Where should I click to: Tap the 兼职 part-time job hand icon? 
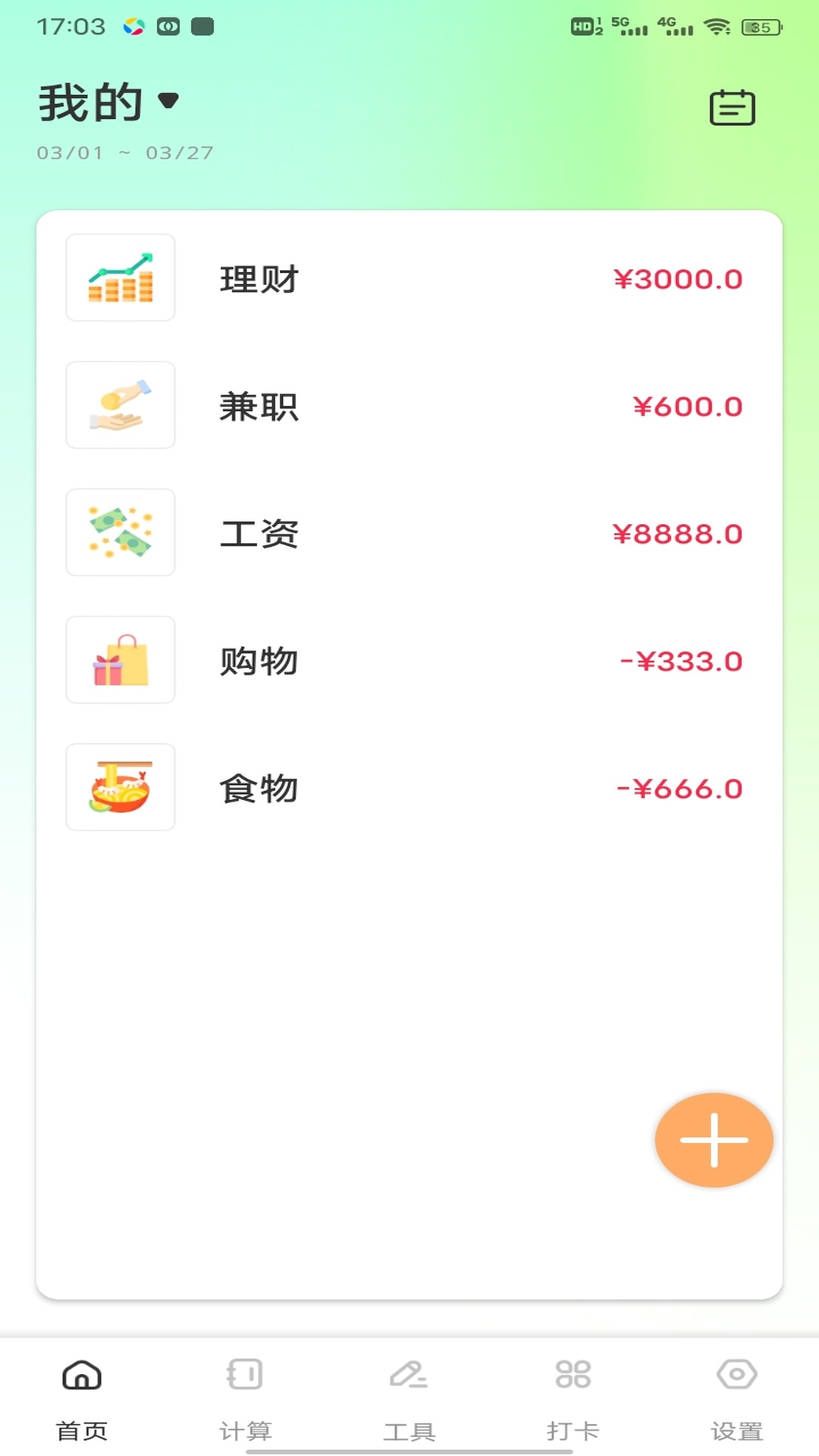point(120,406)
